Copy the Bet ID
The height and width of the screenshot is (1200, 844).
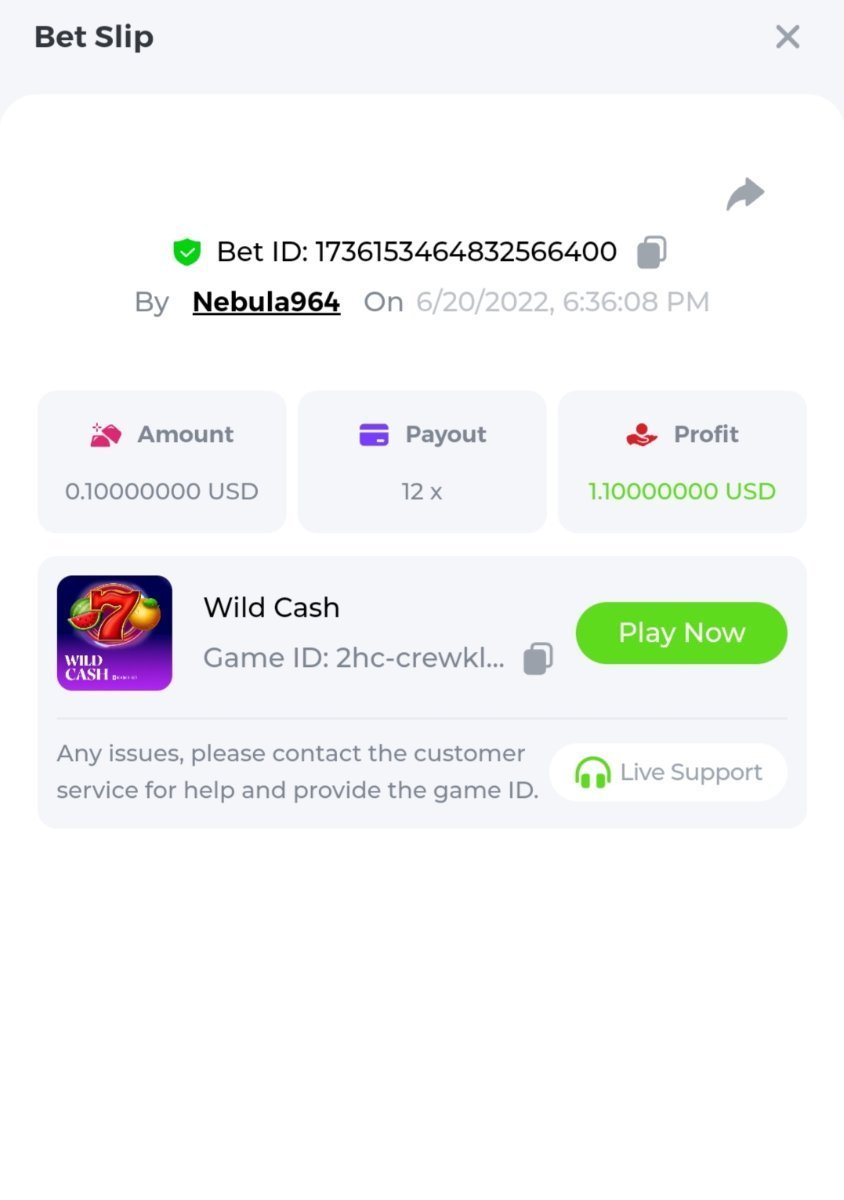point(652,252)
